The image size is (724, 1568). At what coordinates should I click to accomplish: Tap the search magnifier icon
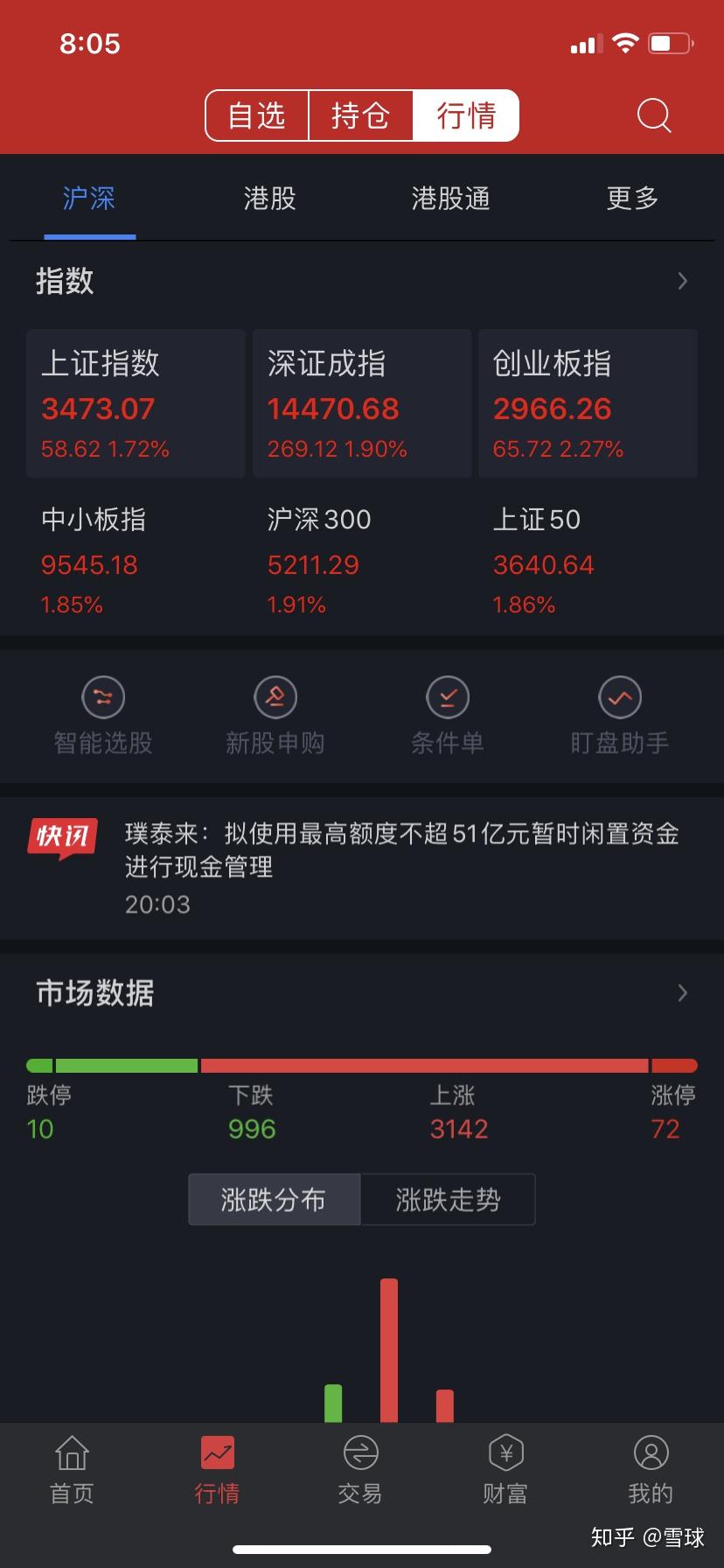[x=652, y=115]
